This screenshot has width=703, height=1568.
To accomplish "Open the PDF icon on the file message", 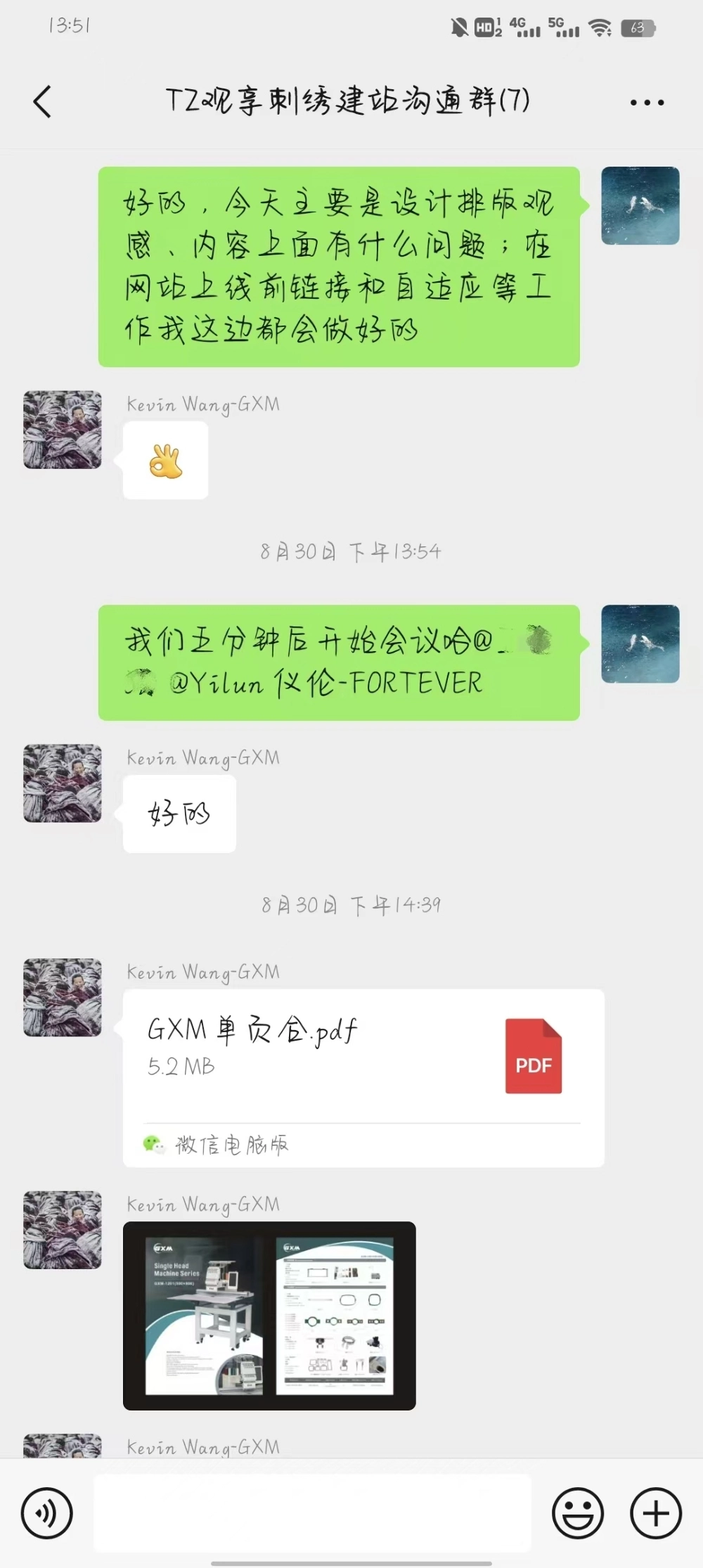I will point(533,1057).
